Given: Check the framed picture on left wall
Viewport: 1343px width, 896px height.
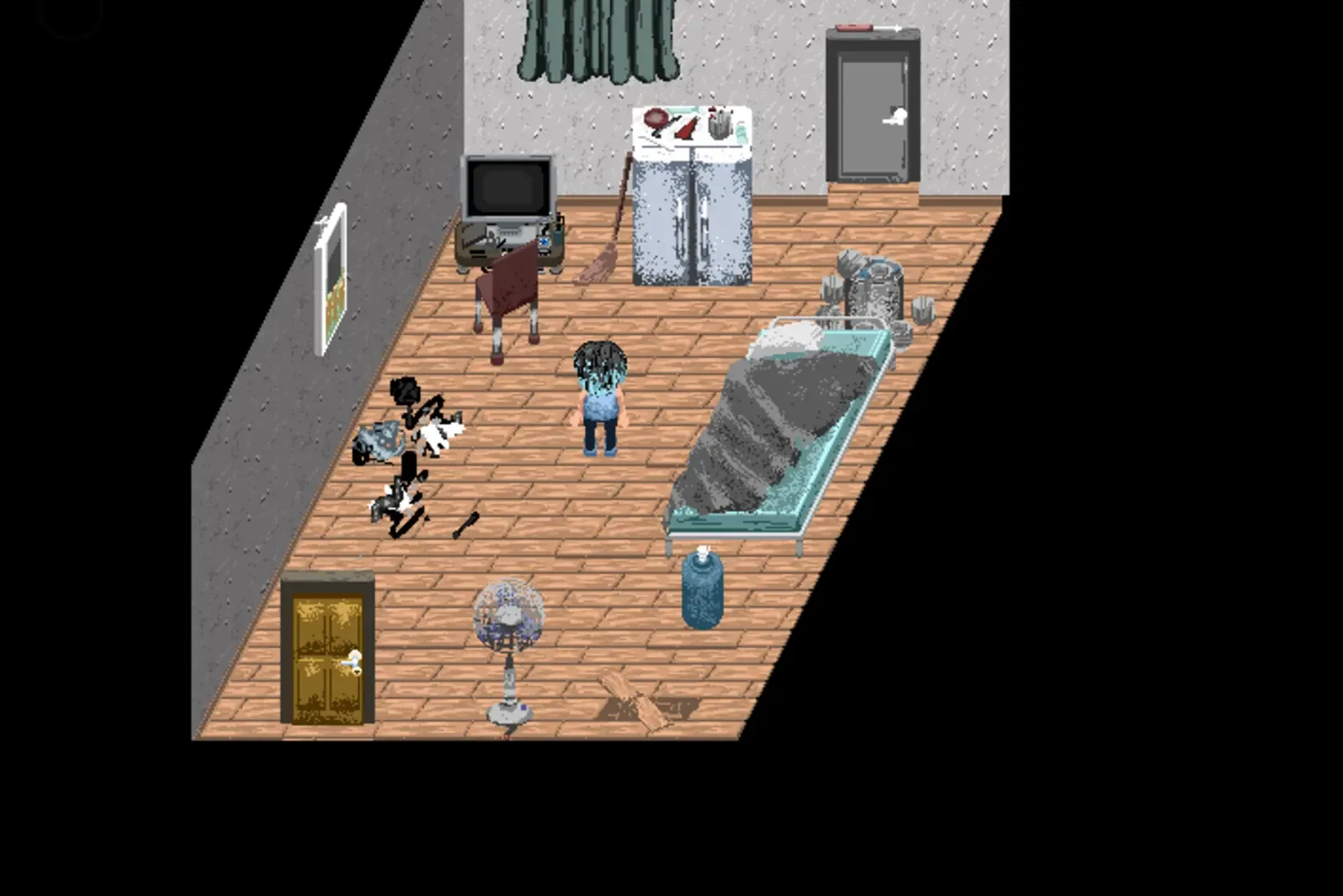Looking at the screenshot, I should 333,278.
